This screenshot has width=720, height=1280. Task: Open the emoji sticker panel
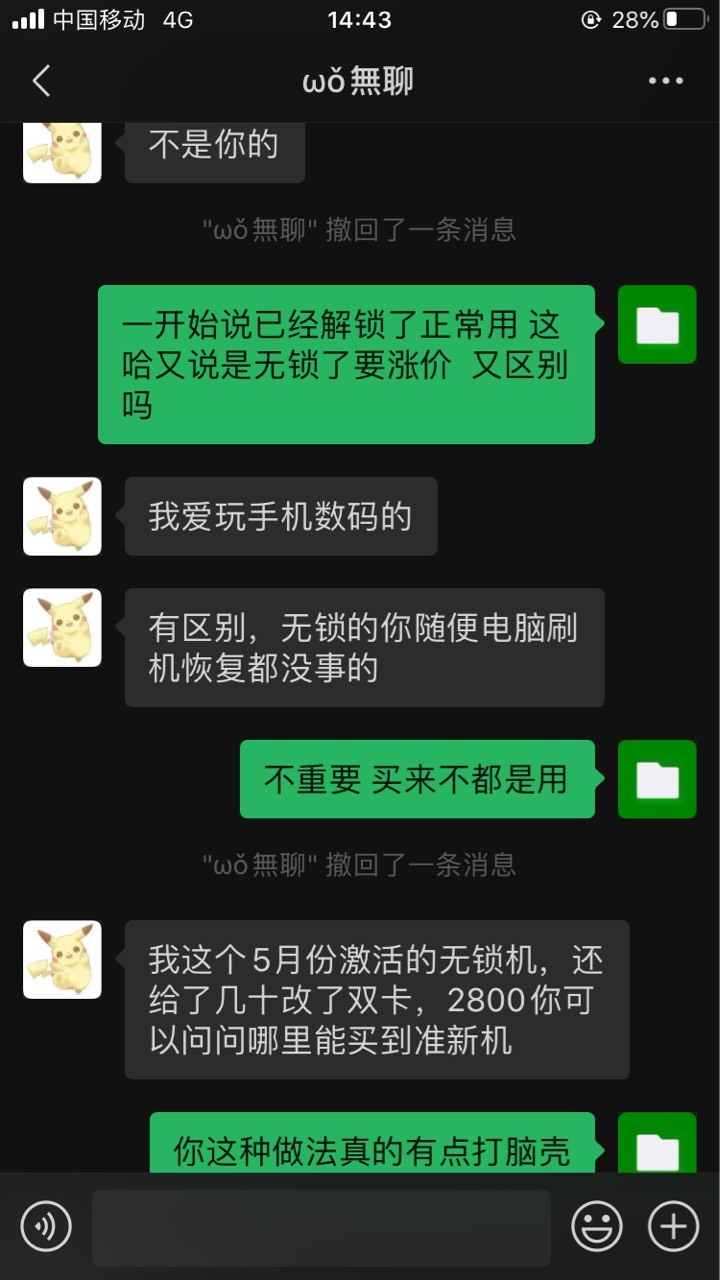597,1226
